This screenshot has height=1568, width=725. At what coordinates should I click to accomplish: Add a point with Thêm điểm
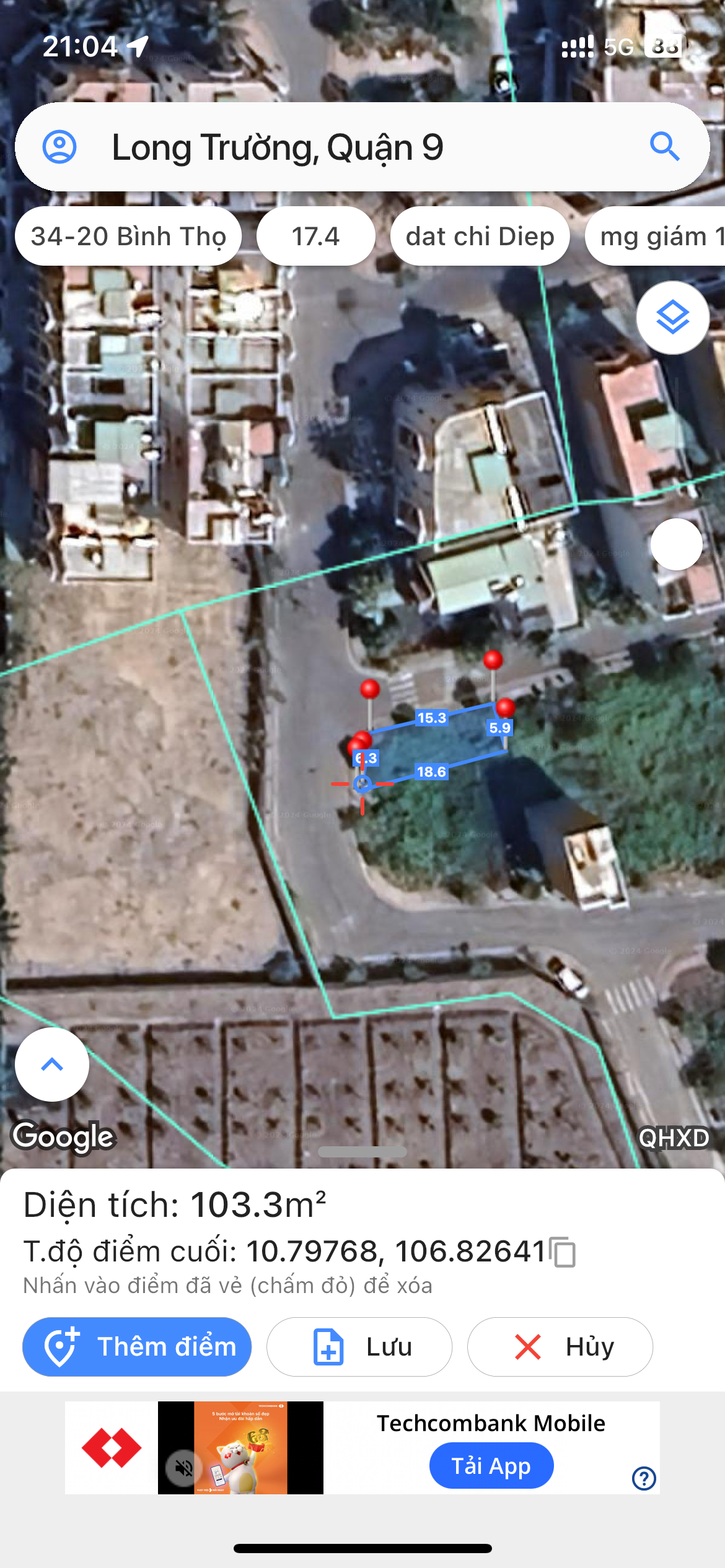click(137, 1347)
